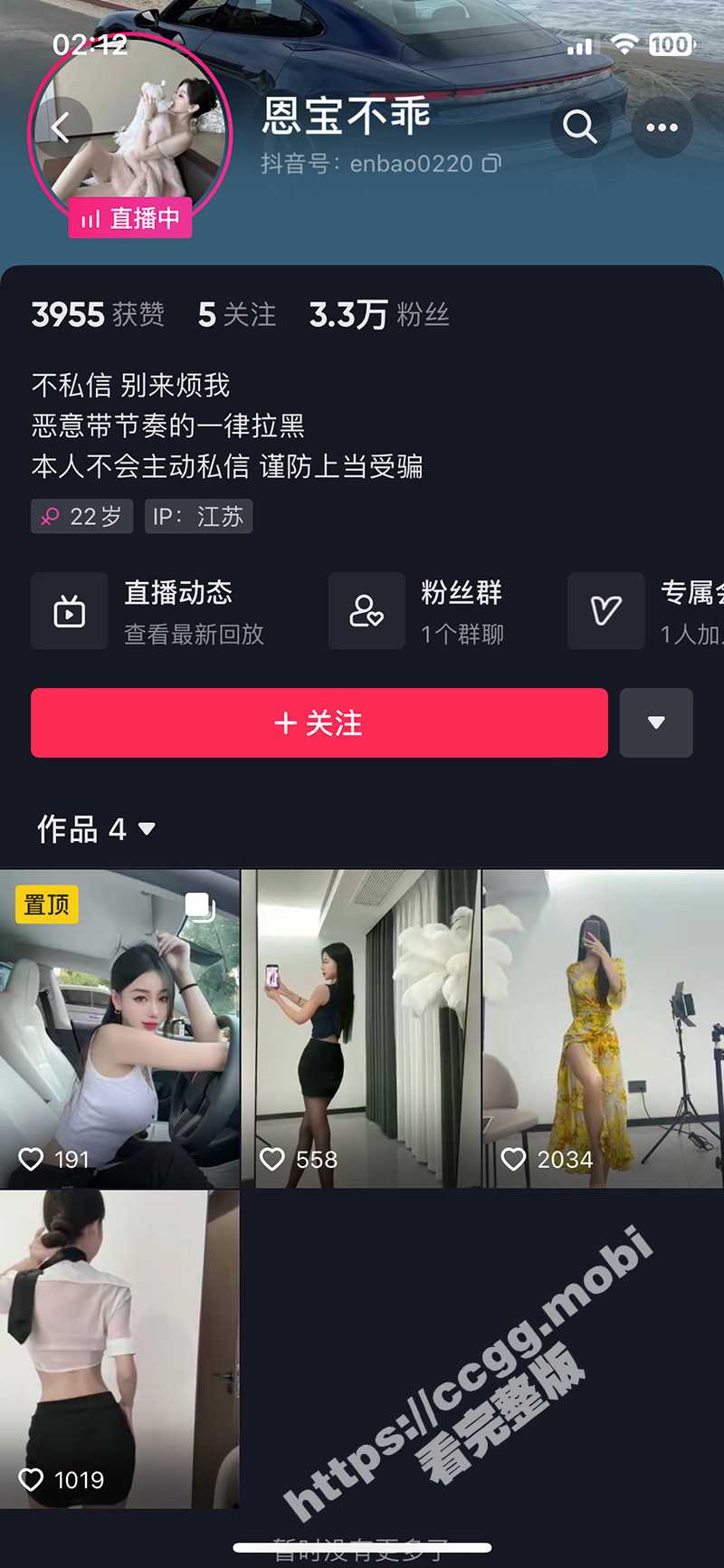Open the 作品 4 sorting dropdown

pos(96,829)
